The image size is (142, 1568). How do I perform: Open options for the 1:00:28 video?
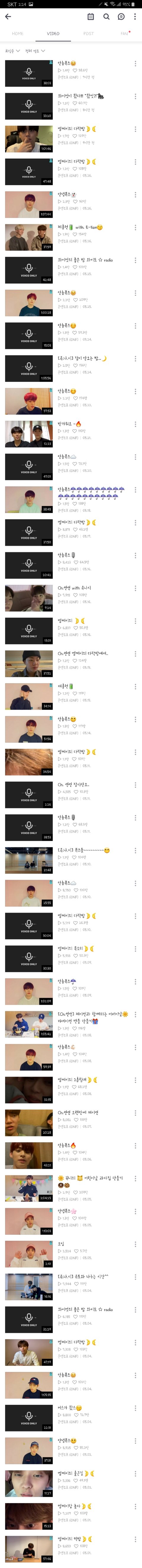pos(135,293)
